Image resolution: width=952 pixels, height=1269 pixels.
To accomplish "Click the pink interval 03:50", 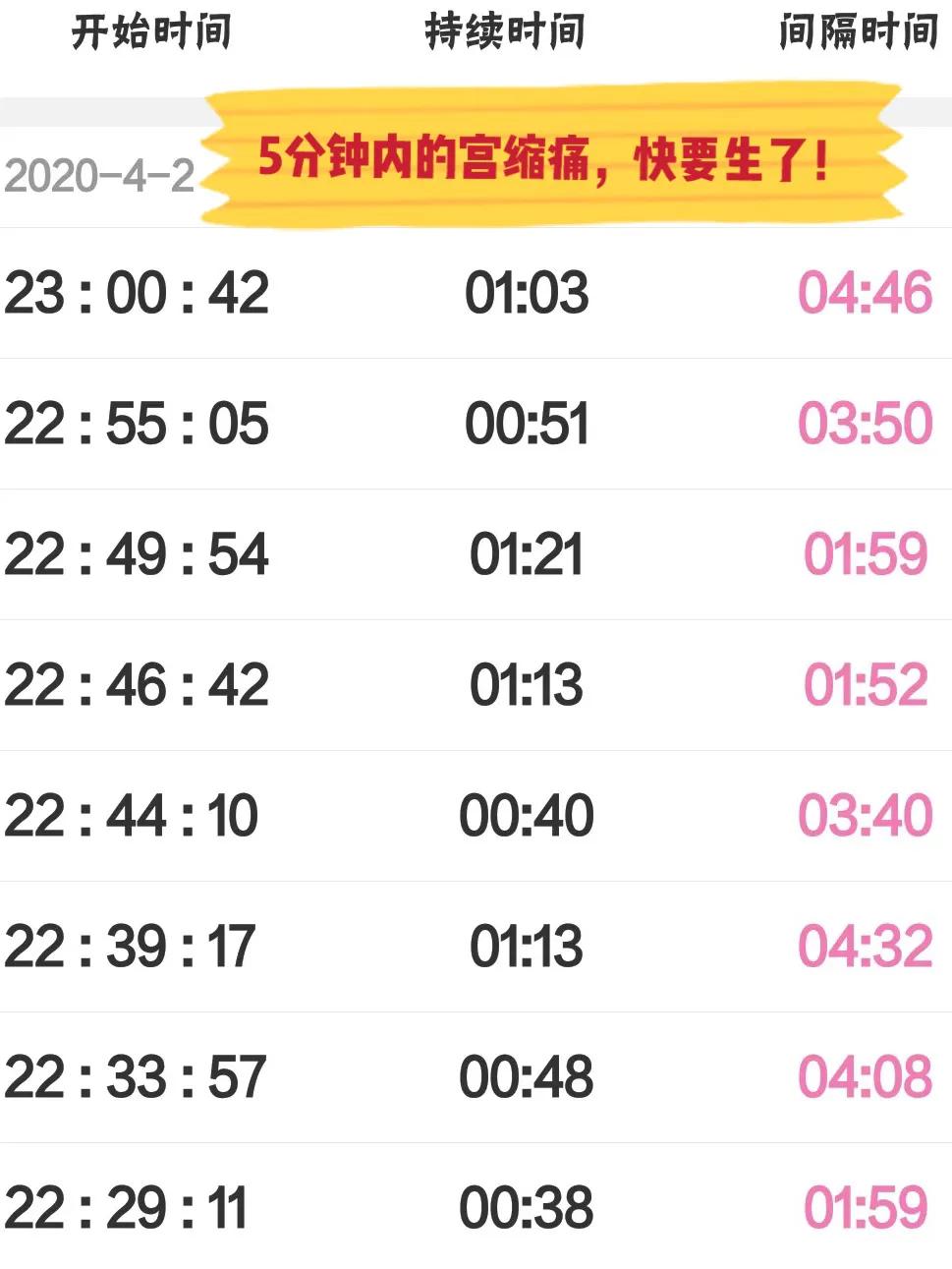I will [865, 422].
